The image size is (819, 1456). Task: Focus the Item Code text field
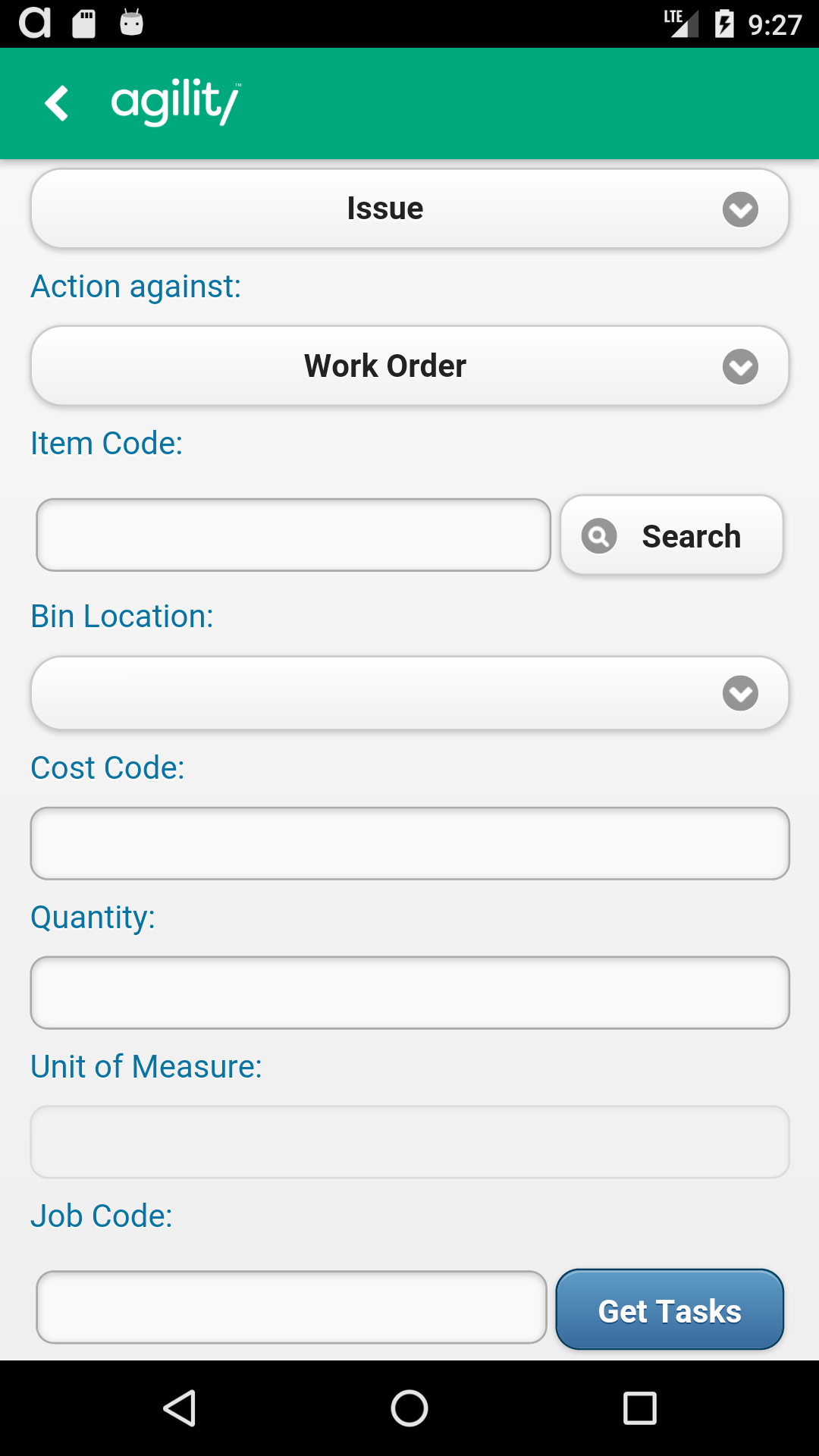tap(293, 535)
